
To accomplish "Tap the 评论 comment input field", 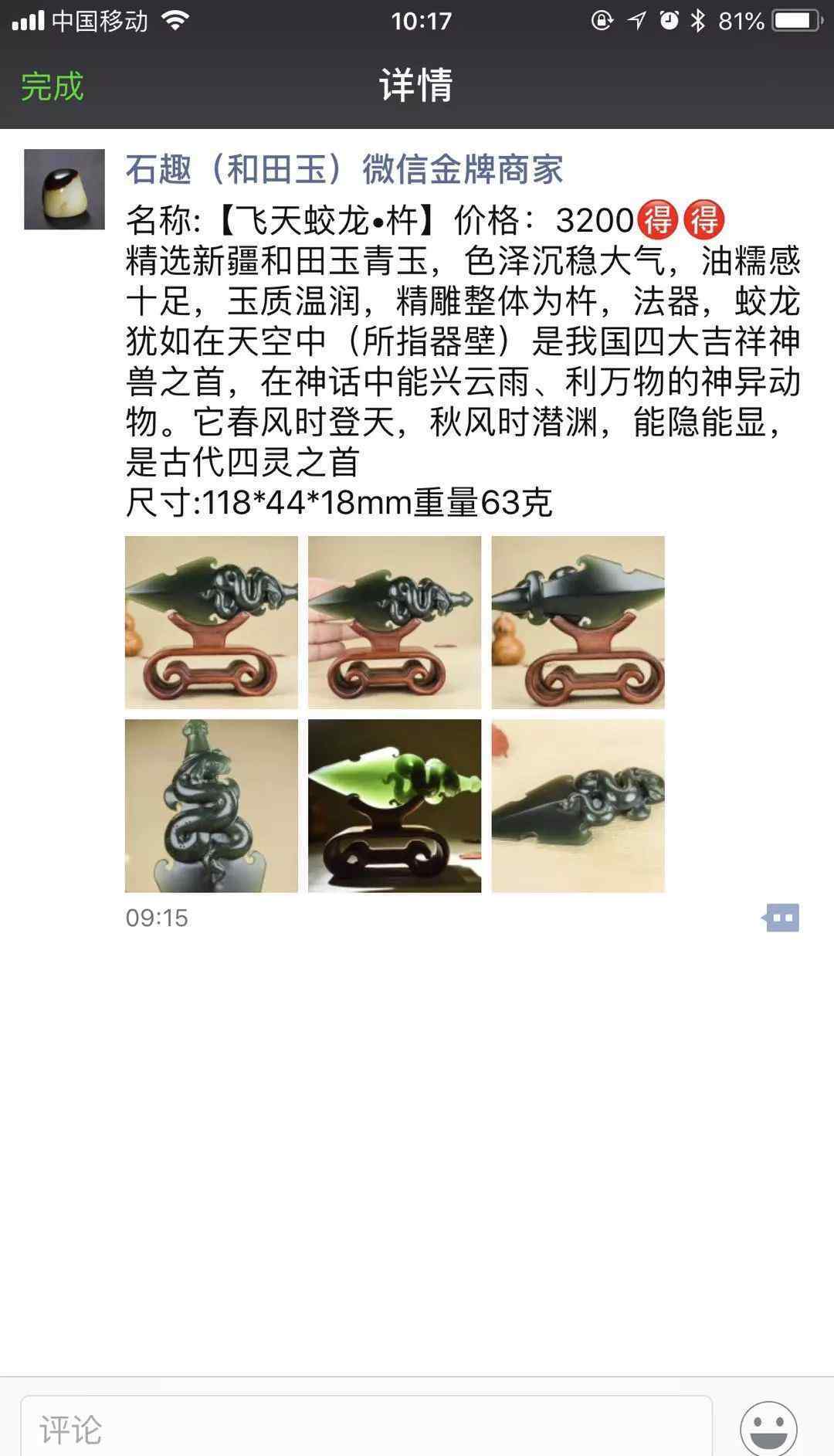I will point(366,1428).
